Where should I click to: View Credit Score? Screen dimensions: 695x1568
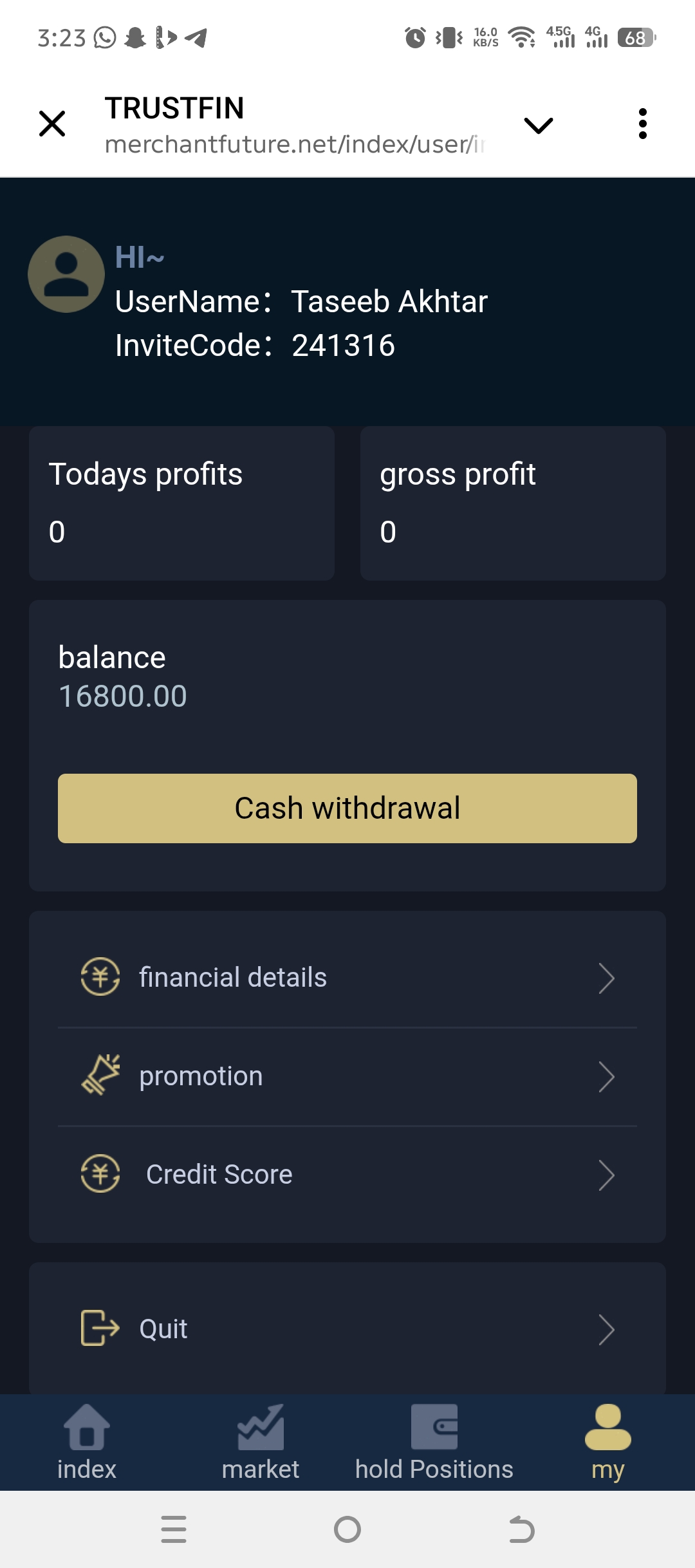(347, 1175)
